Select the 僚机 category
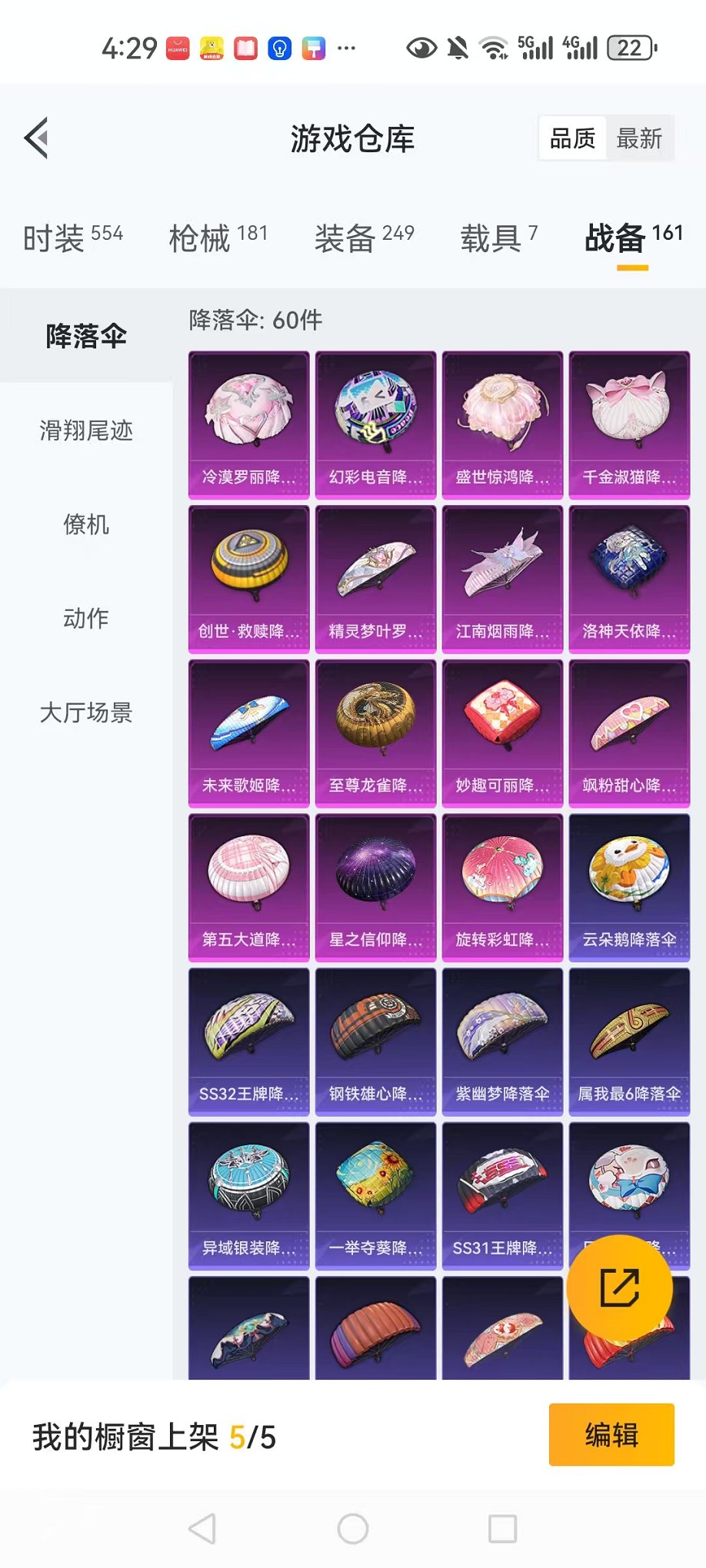This screenshot has width=706, height=1568. tap(86, 525)
